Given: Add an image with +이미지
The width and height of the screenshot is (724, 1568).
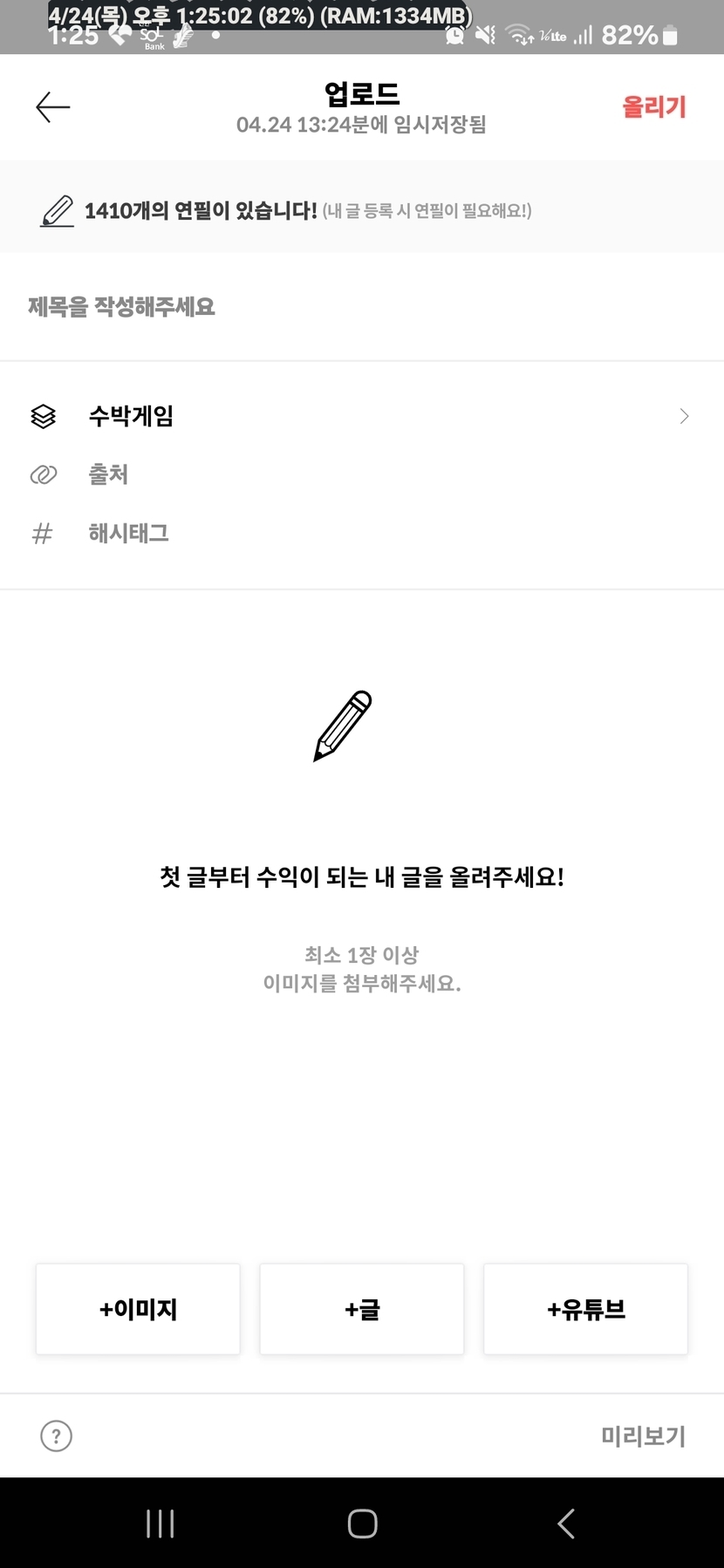Looking at the screenshot, I should [138, 1309].
